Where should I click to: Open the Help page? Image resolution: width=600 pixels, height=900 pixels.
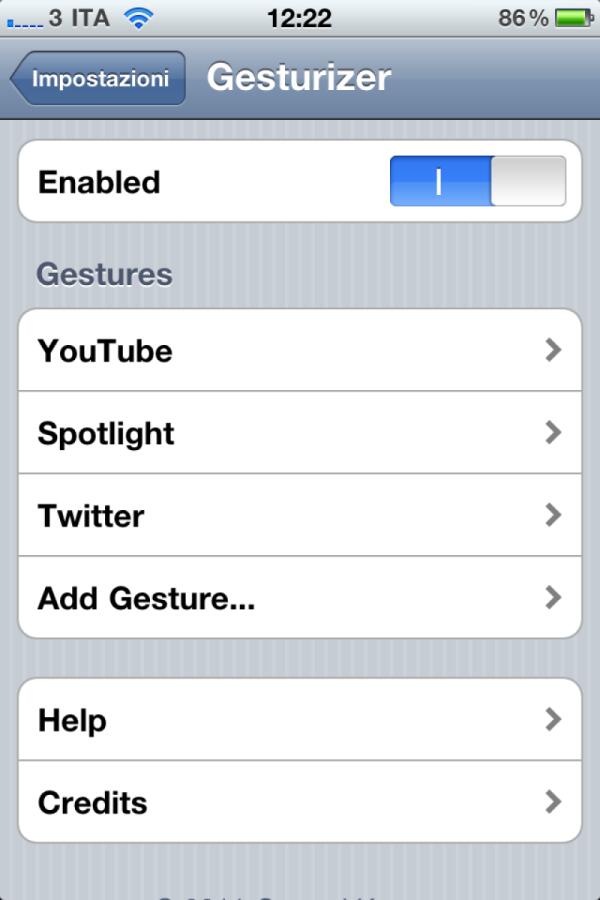click(x=300, y=720)
